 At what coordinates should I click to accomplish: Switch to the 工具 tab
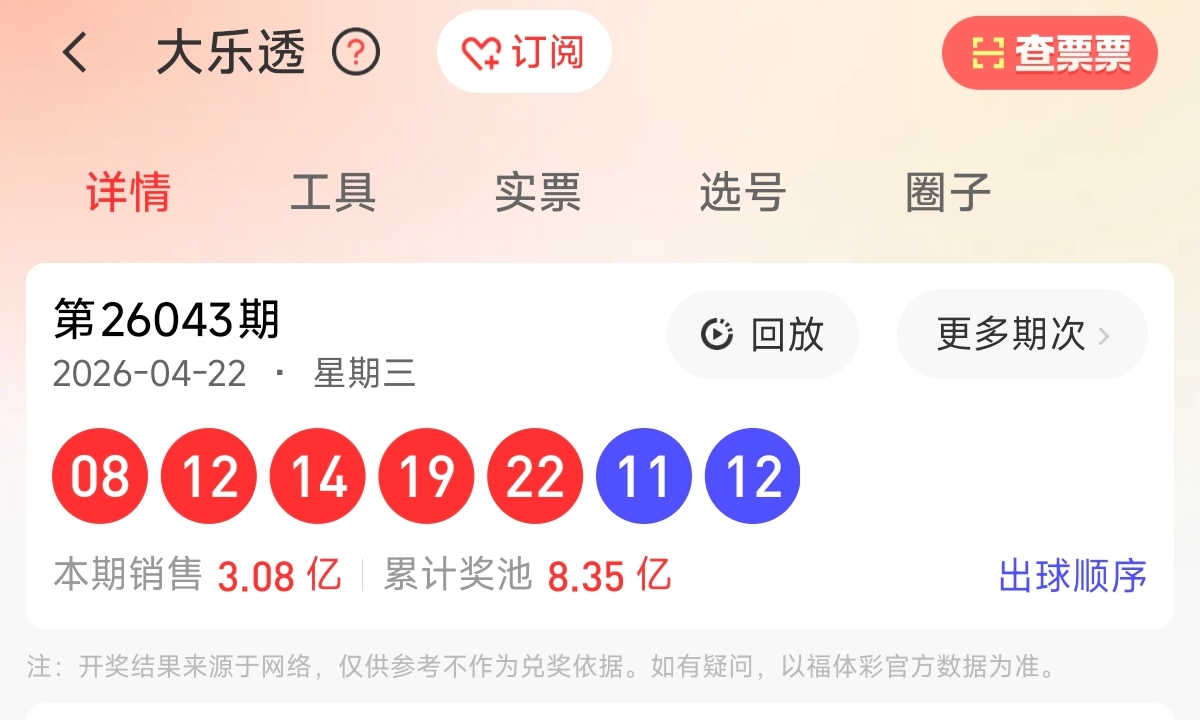click(x=333, y=192)
